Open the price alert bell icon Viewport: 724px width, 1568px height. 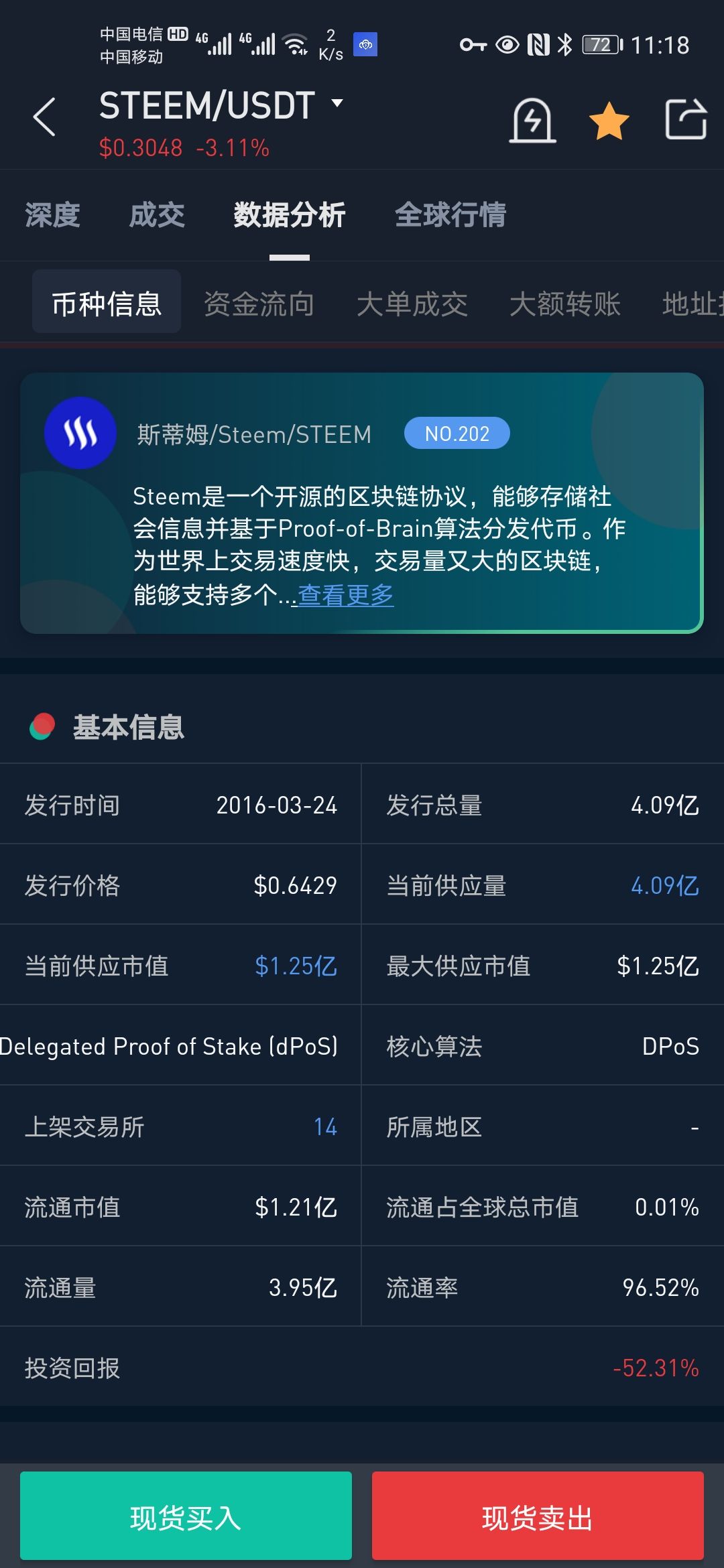click(x=532, y=121)
